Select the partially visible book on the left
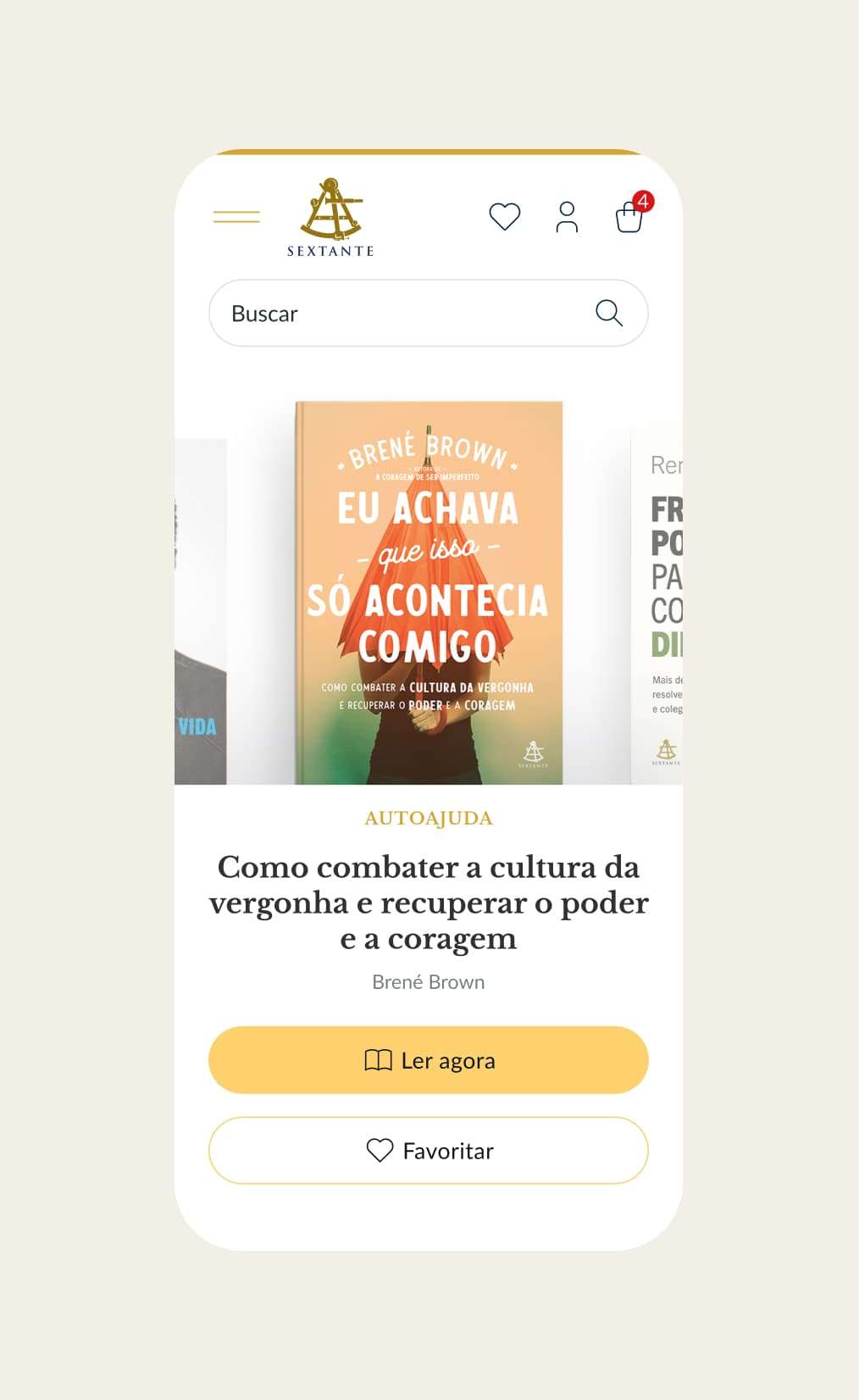 coord(200,611)
